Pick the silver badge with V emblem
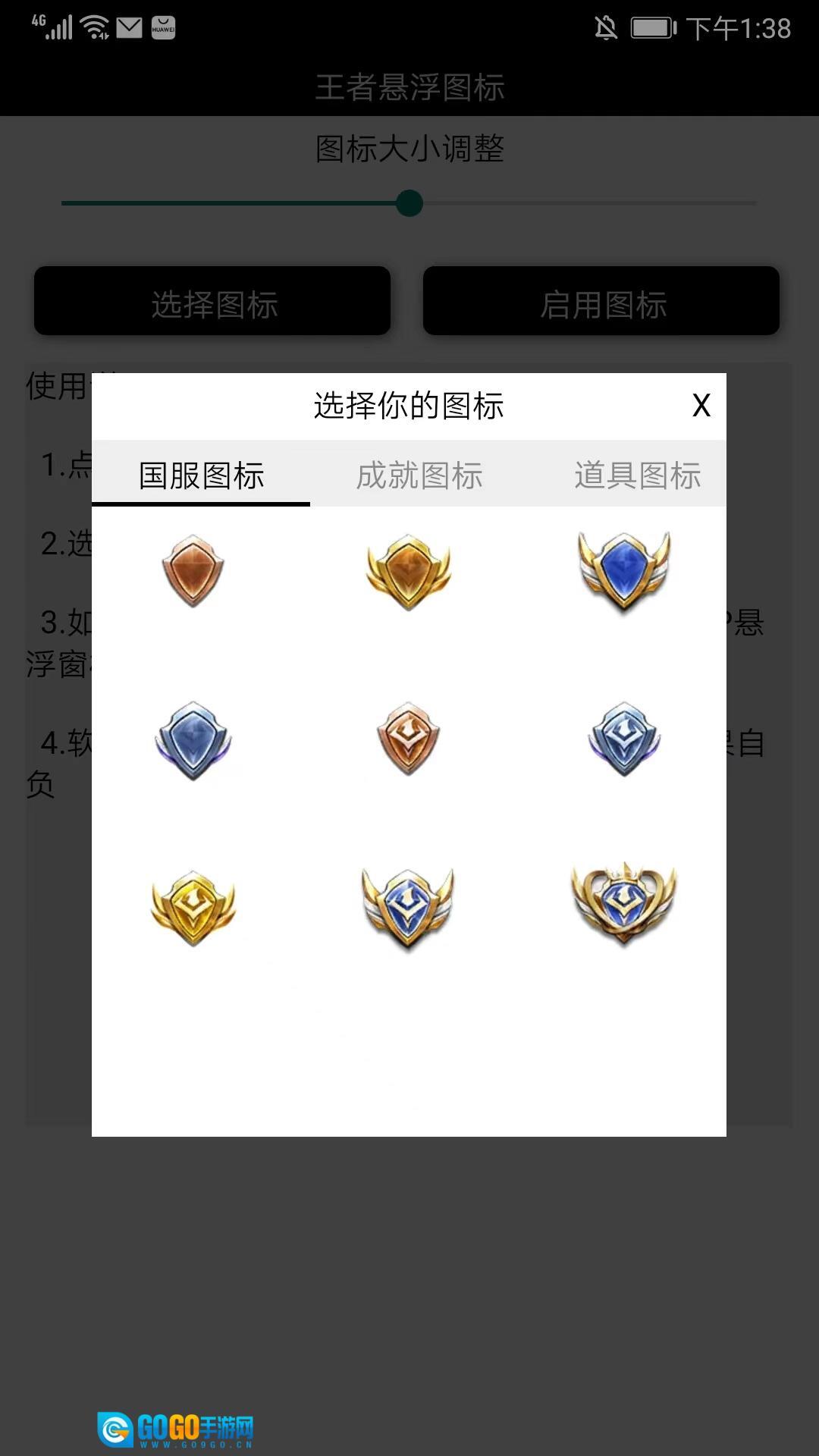Image resolution: width=819 pixels, height=1456 pixels. (624, 739)
